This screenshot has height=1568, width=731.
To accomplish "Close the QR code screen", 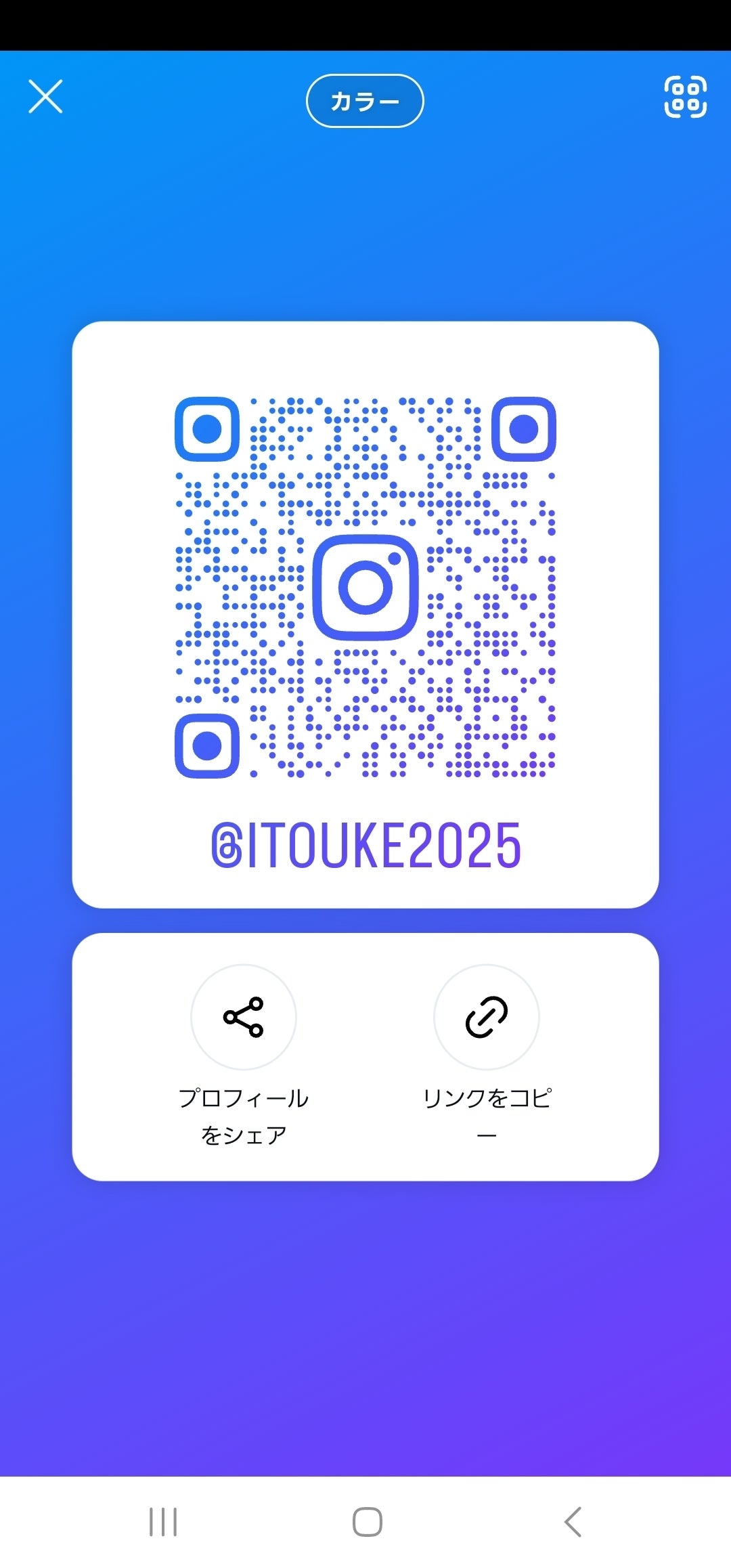I will click(45, 96).
